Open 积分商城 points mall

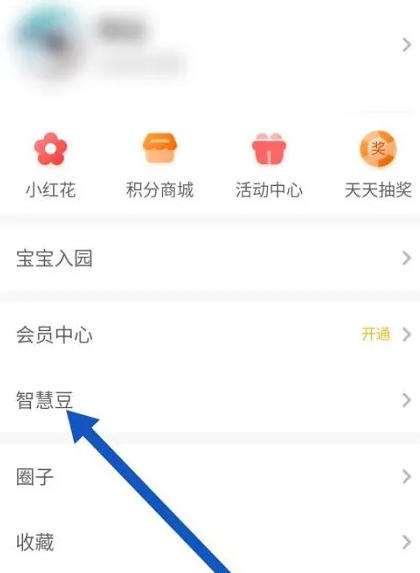160,166
